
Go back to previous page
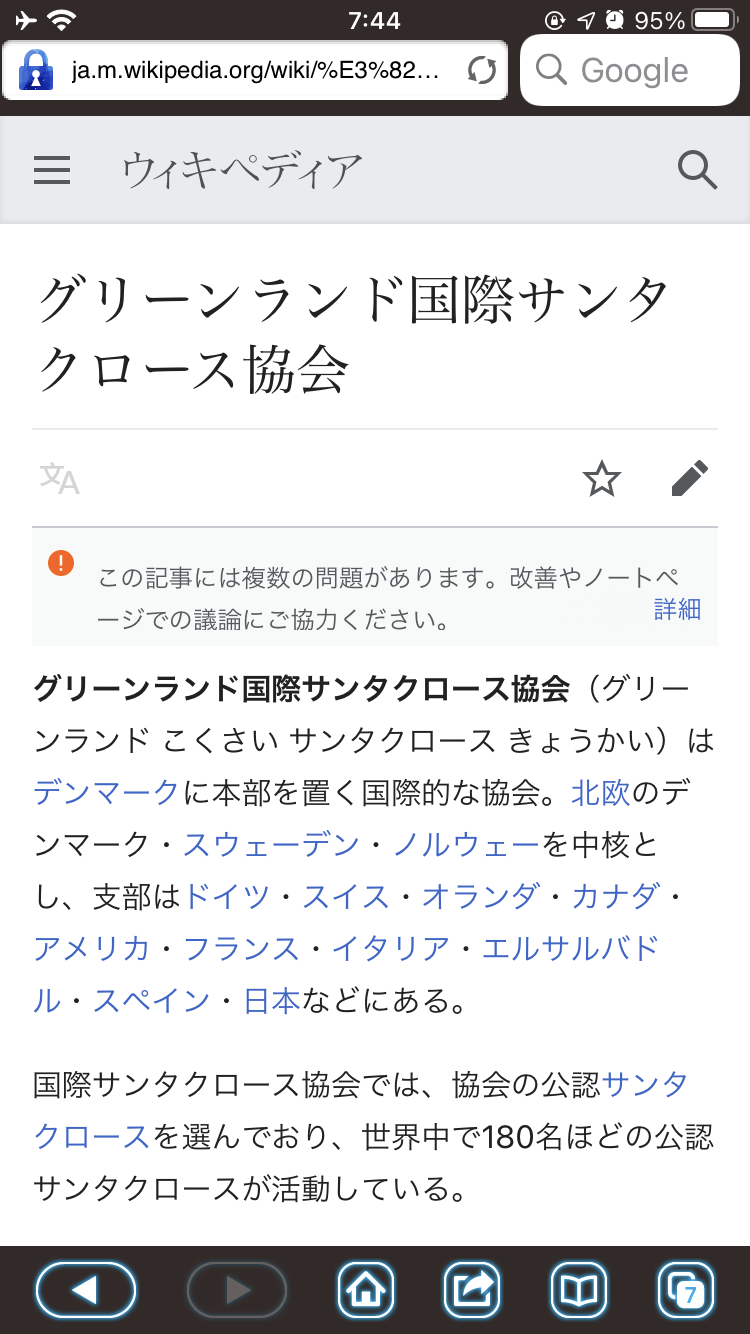tap(86, 1290)
